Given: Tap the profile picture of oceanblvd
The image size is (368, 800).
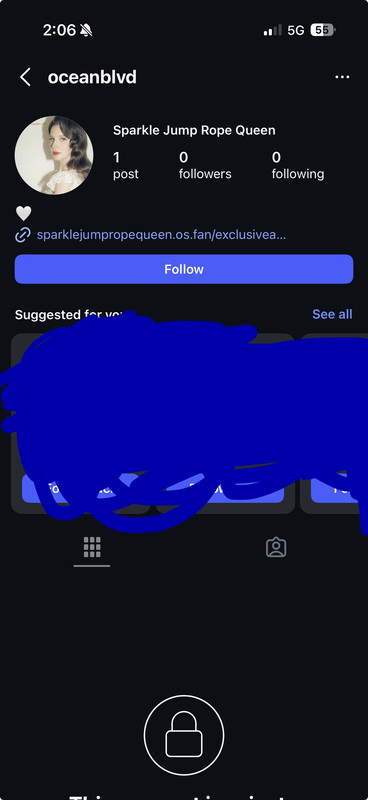Looking at the screenshot, I should pos(54,155).
